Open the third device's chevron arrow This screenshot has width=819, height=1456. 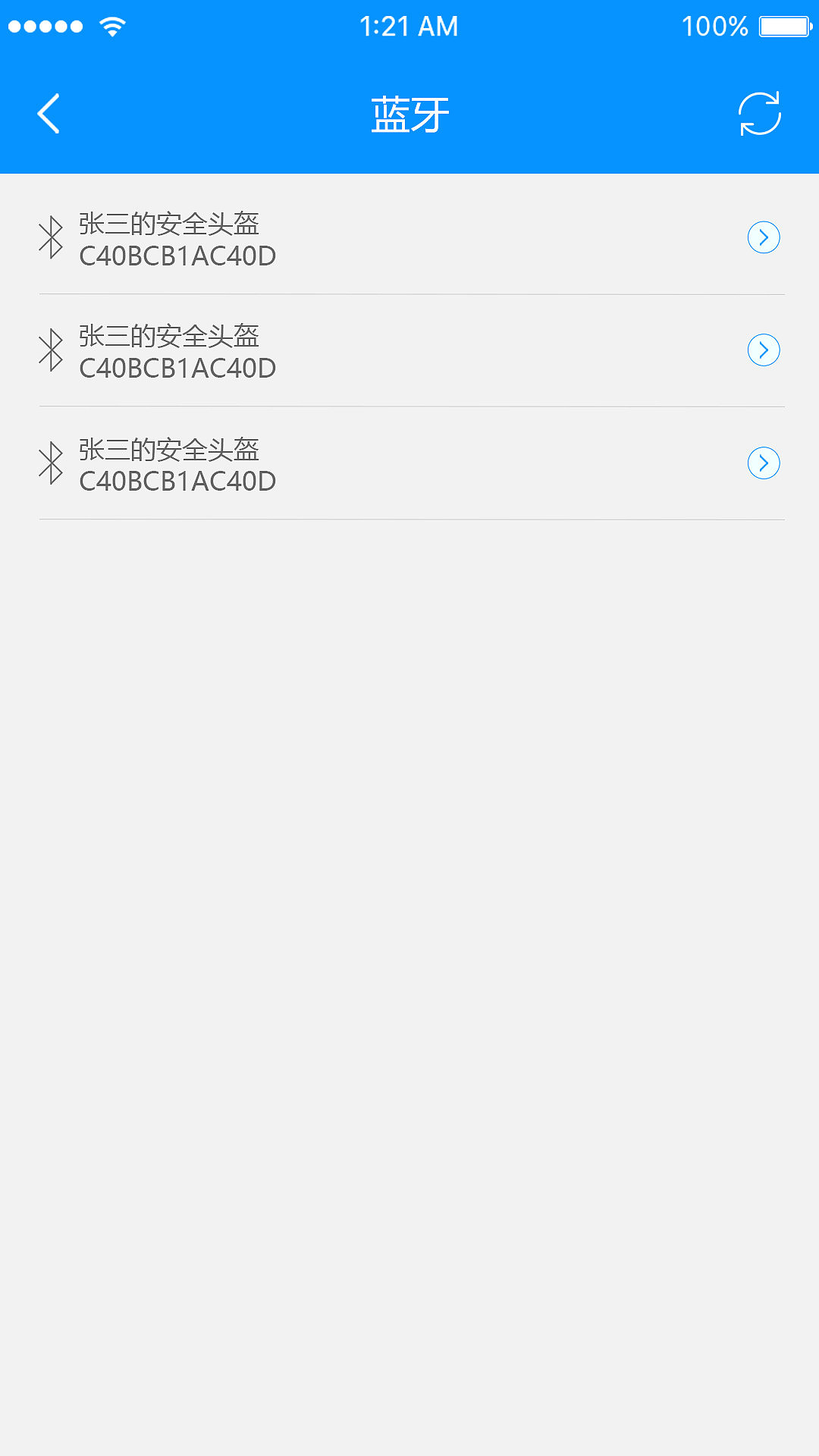[x=763, y=464]
